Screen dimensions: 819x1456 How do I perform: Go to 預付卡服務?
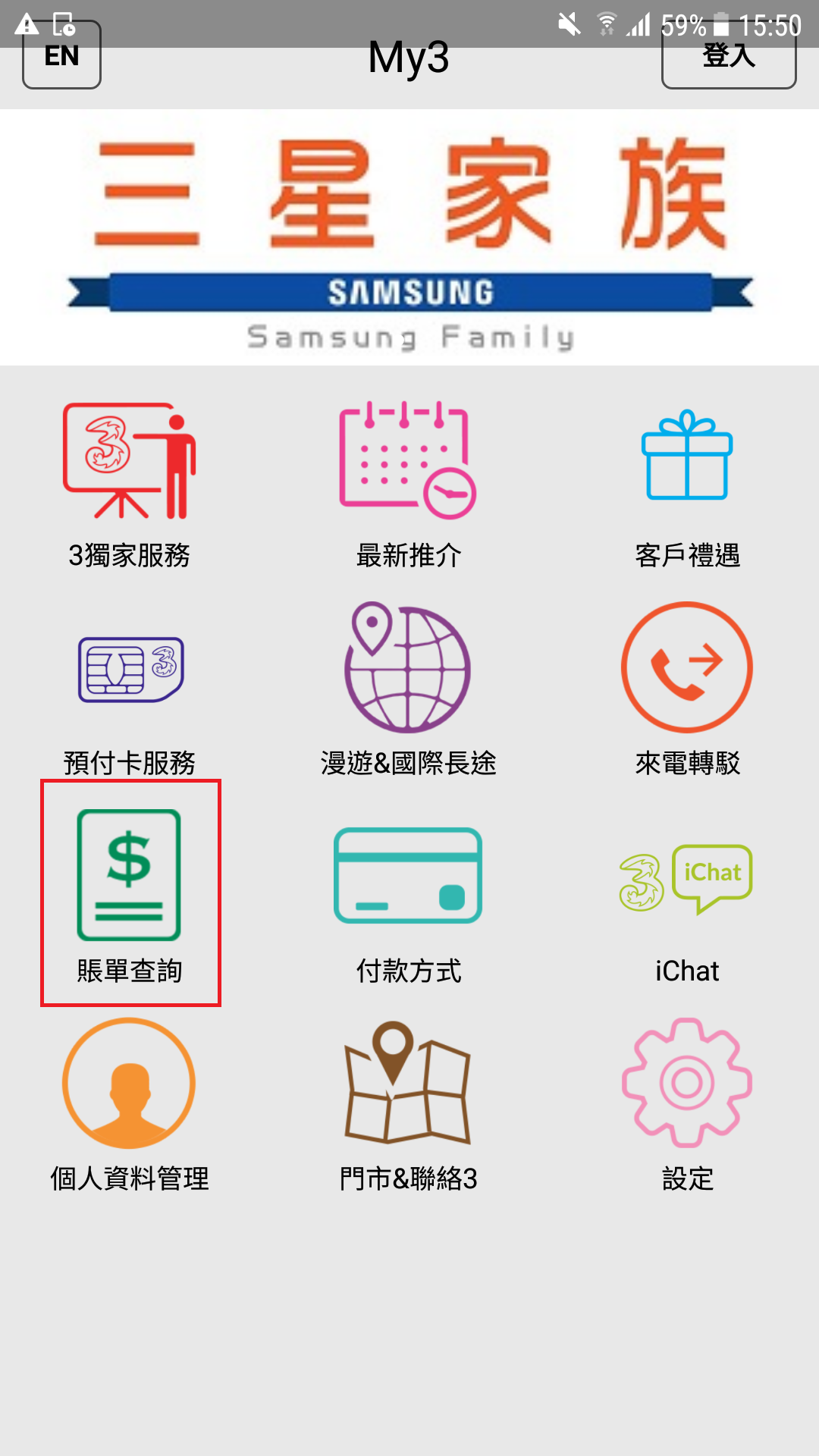[130, 692]
